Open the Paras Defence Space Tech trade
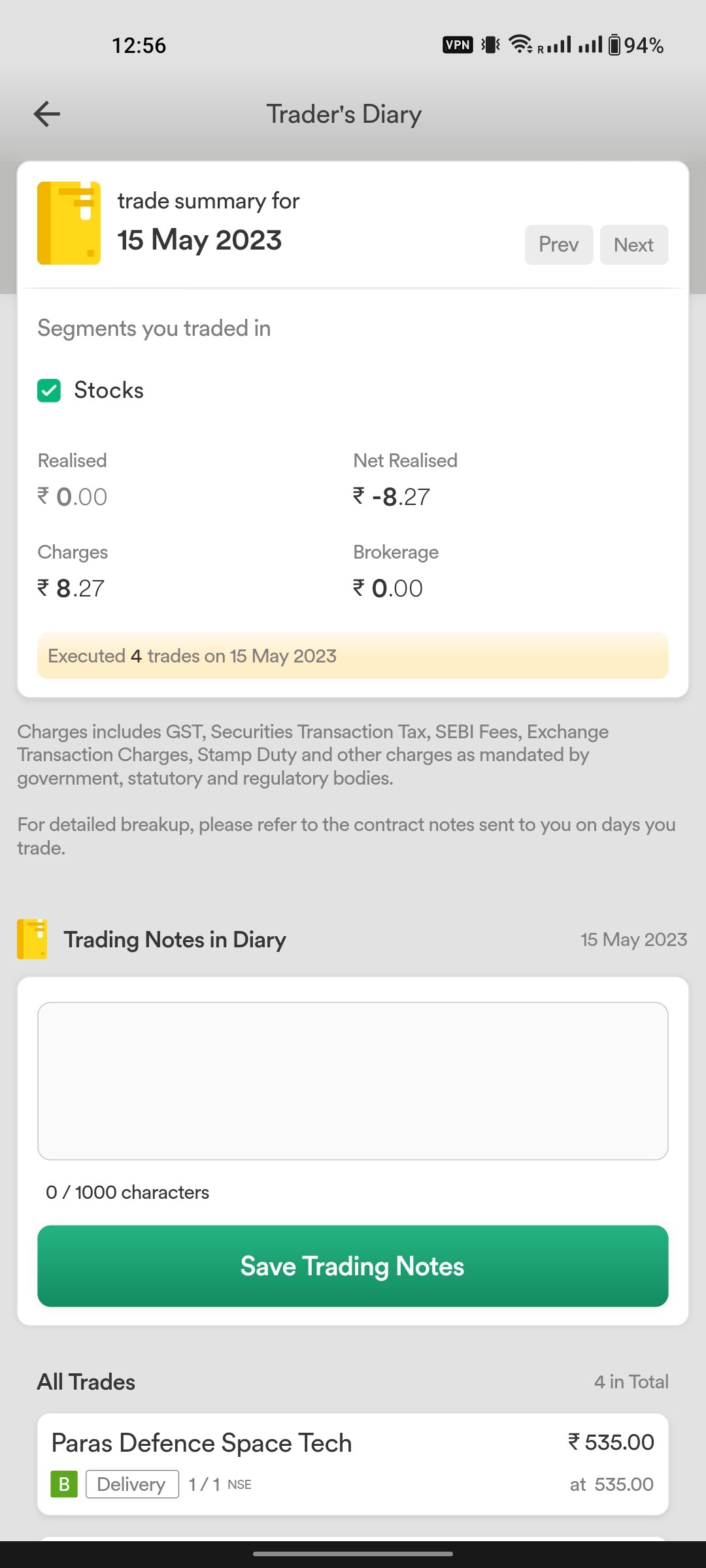706x1568 pixels. point(353,1464)
